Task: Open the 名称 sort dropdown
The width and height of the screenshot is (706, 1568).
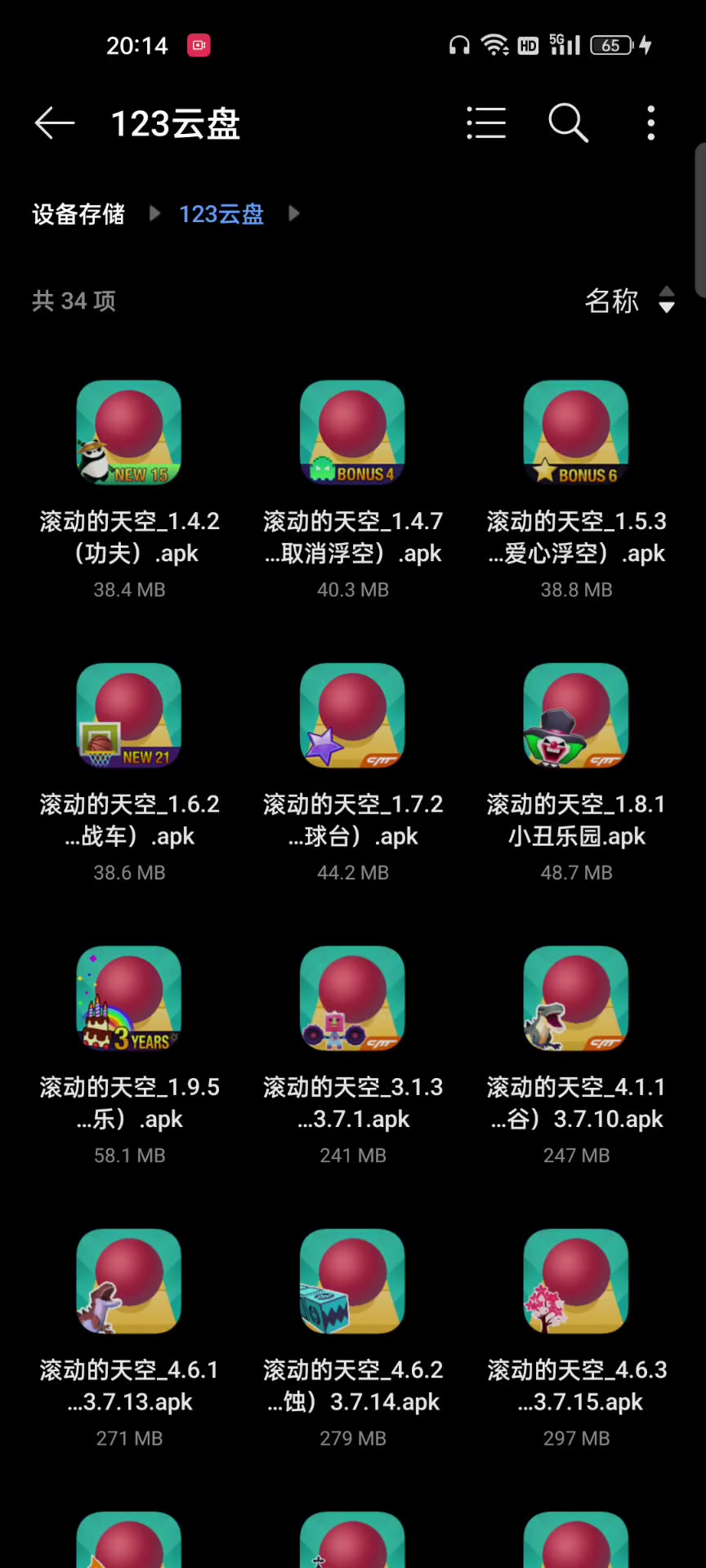Action: pos(629,301)
